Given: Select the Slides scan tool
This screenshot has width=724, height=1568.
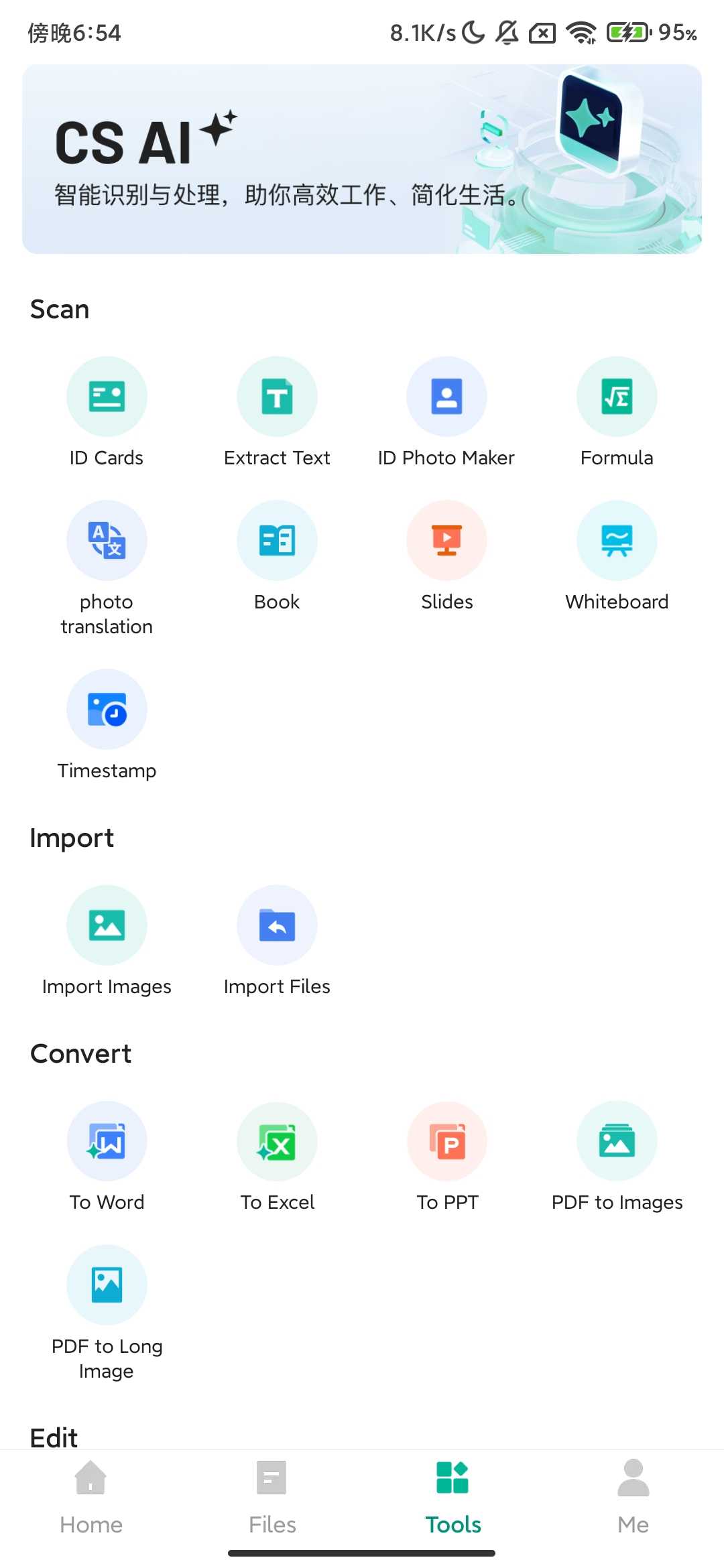Looking at the screenshot, I should [x=446, y=540].
